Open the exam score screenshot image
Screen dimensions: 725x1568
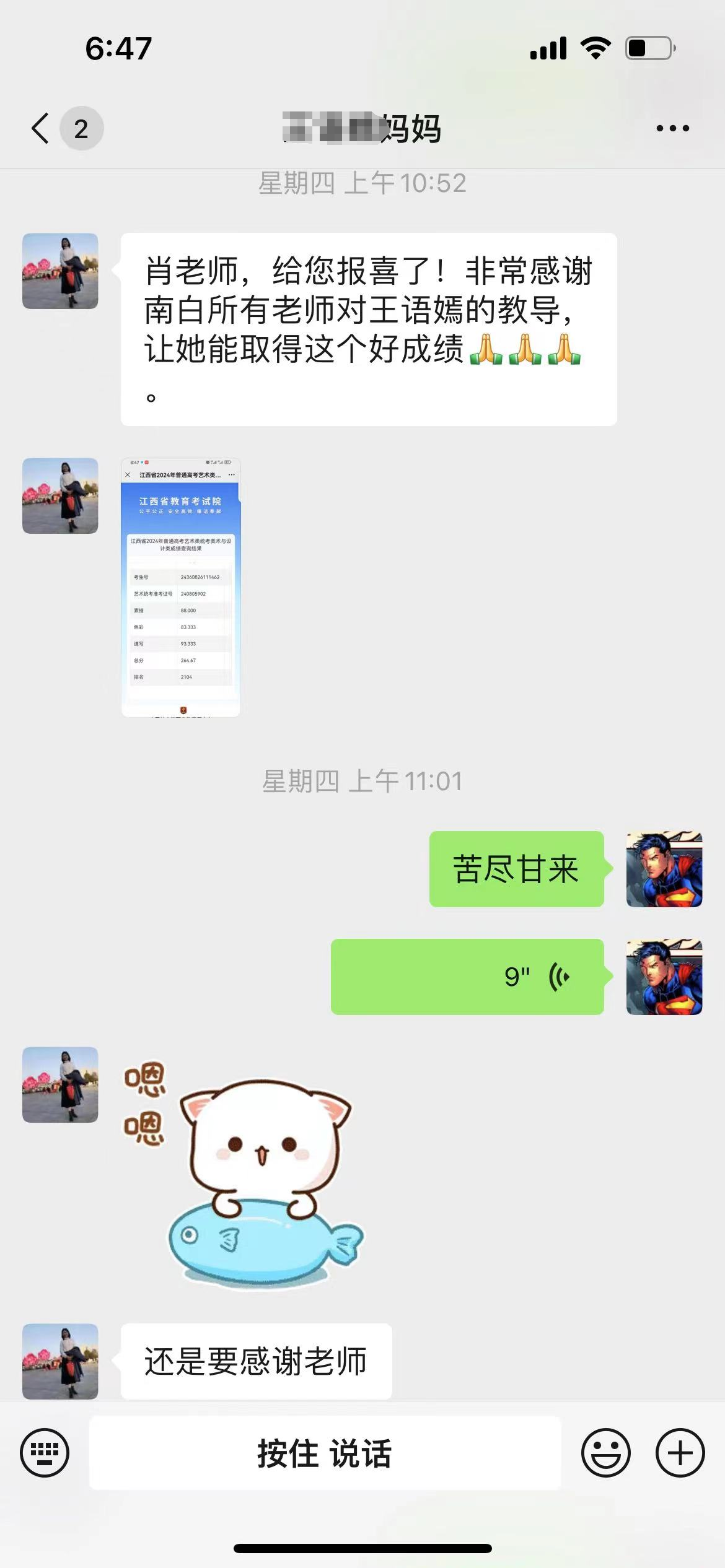pos(181,587)
